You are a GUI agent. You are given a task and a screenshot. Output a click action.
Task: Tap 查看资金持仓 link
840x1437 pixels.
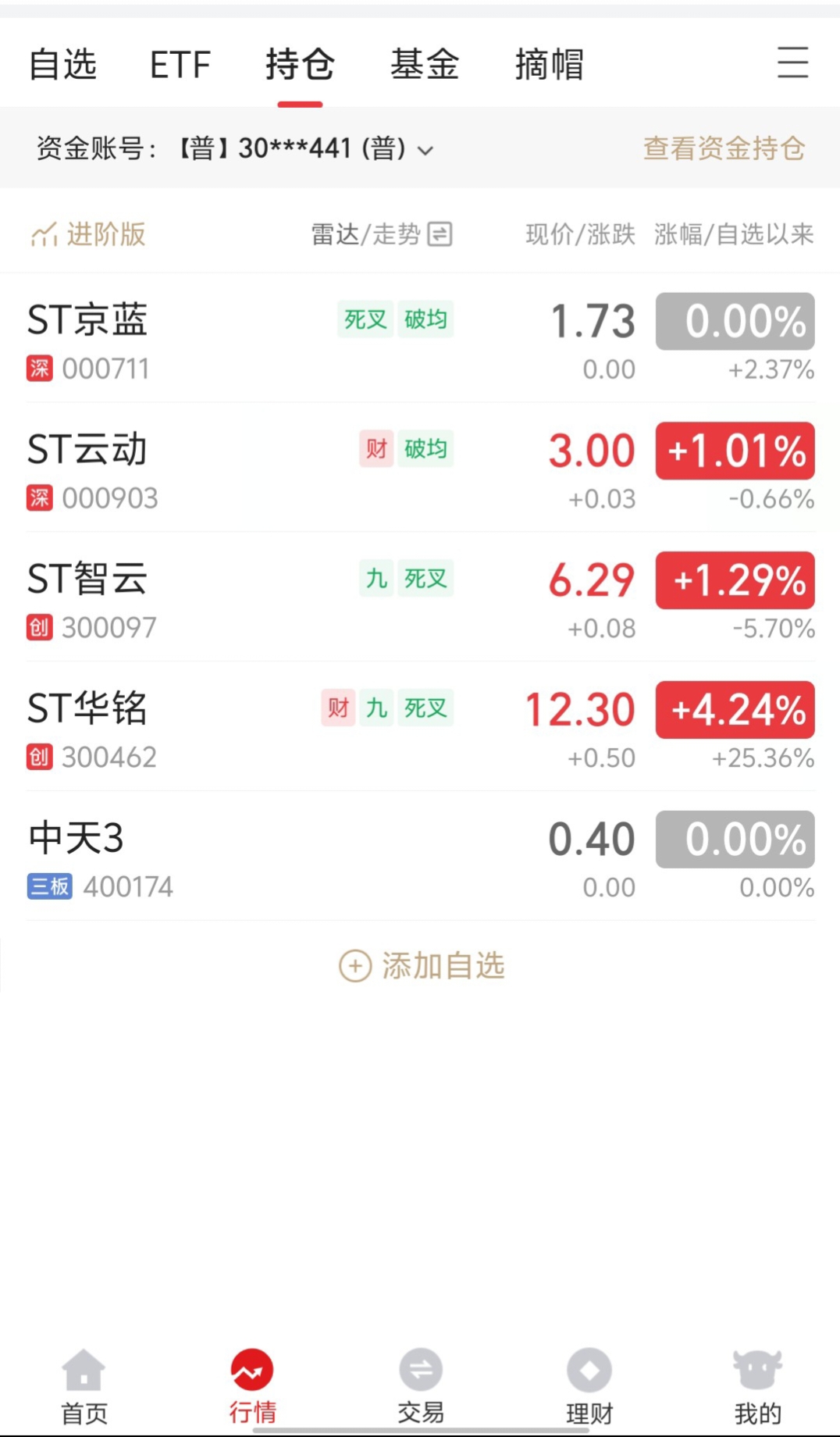[724, 148]
